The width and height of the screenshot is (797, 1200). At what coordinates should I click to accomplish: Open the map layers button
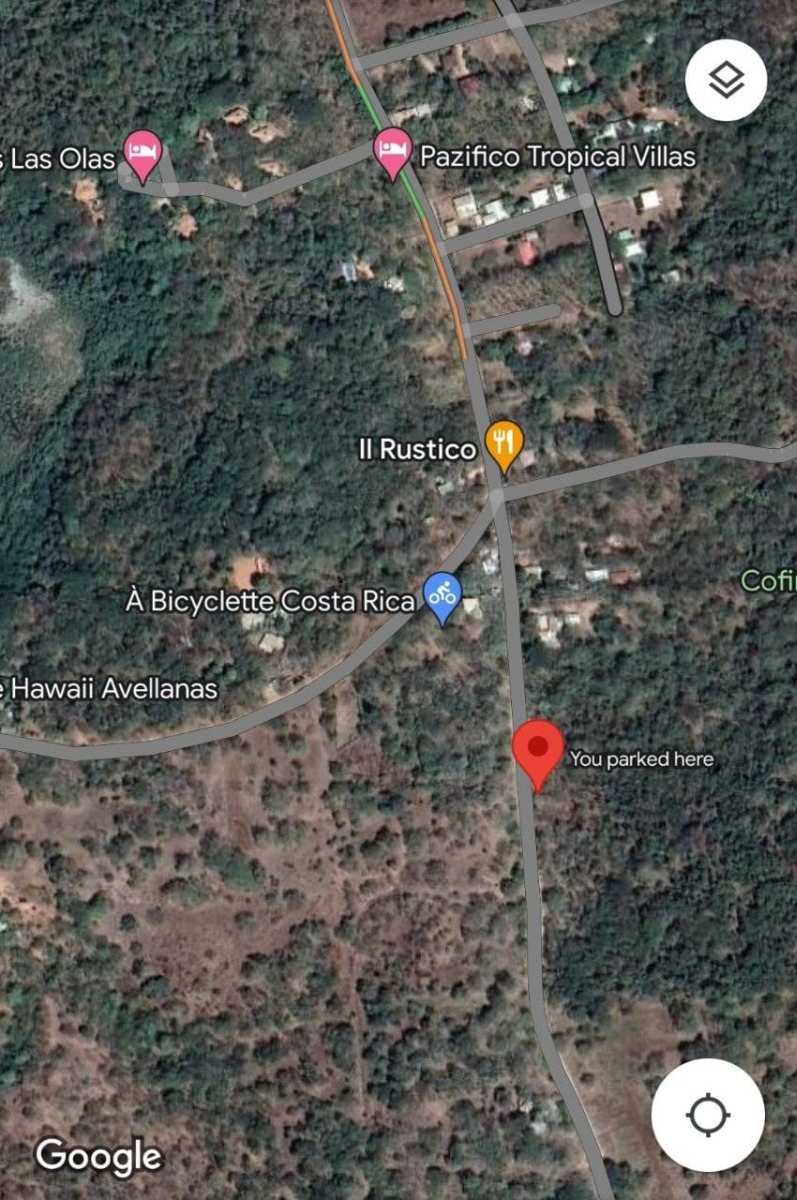tap(726, 80)
